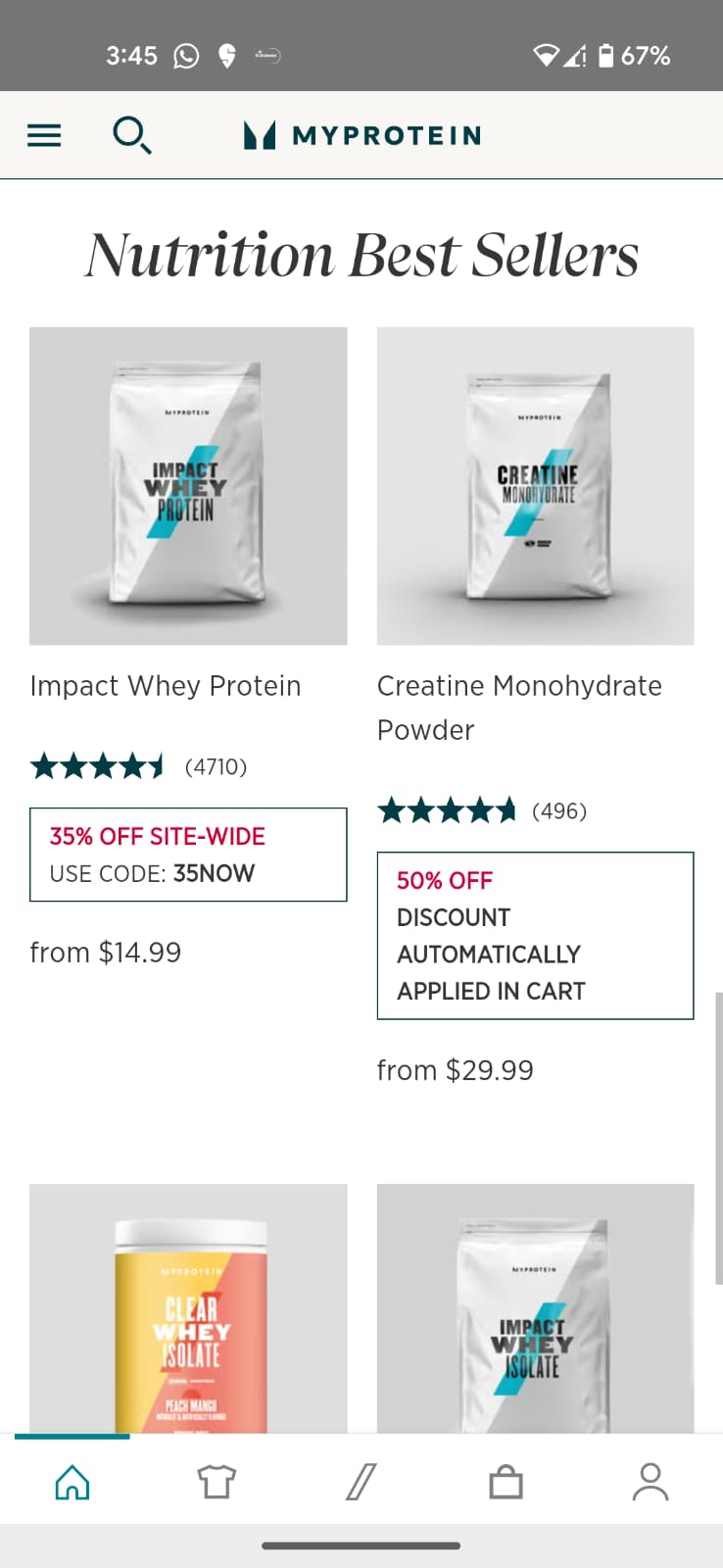Open the hamburger navigation menu
Screen dimensions: 723x1568
point(43,135)
